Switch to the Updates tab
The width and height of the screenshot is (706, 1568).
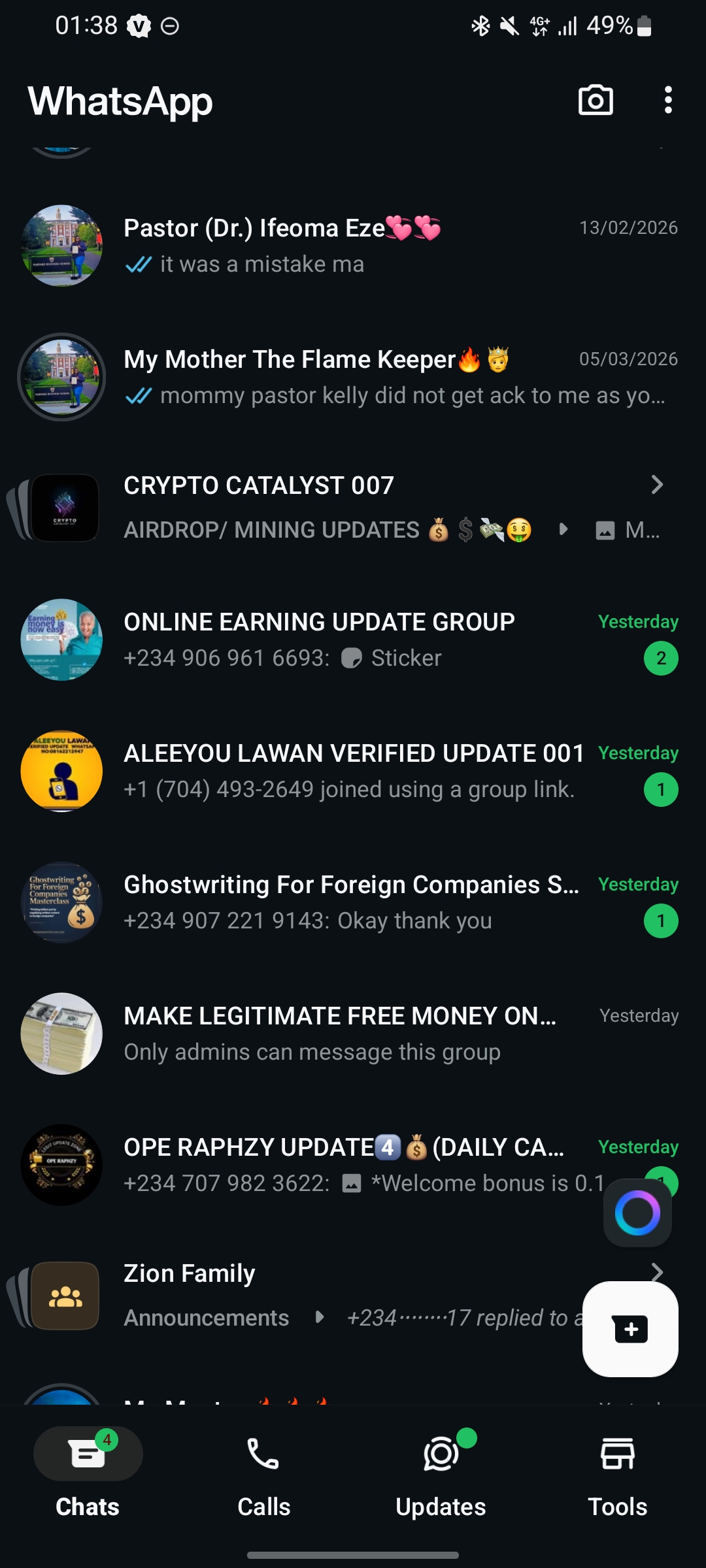point(441,1471)
